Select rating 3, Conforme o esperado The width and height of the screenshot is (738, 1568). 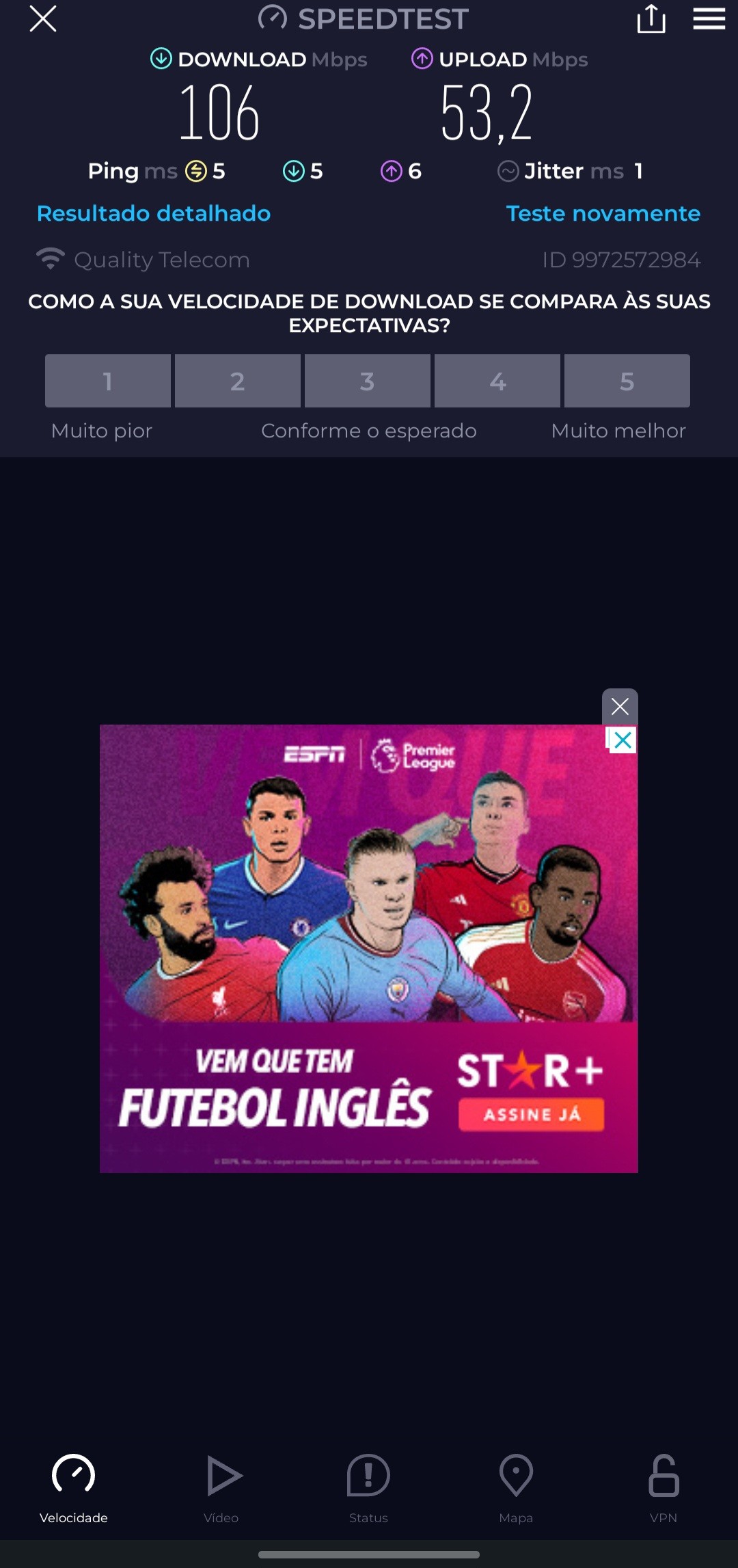point(368,381)
